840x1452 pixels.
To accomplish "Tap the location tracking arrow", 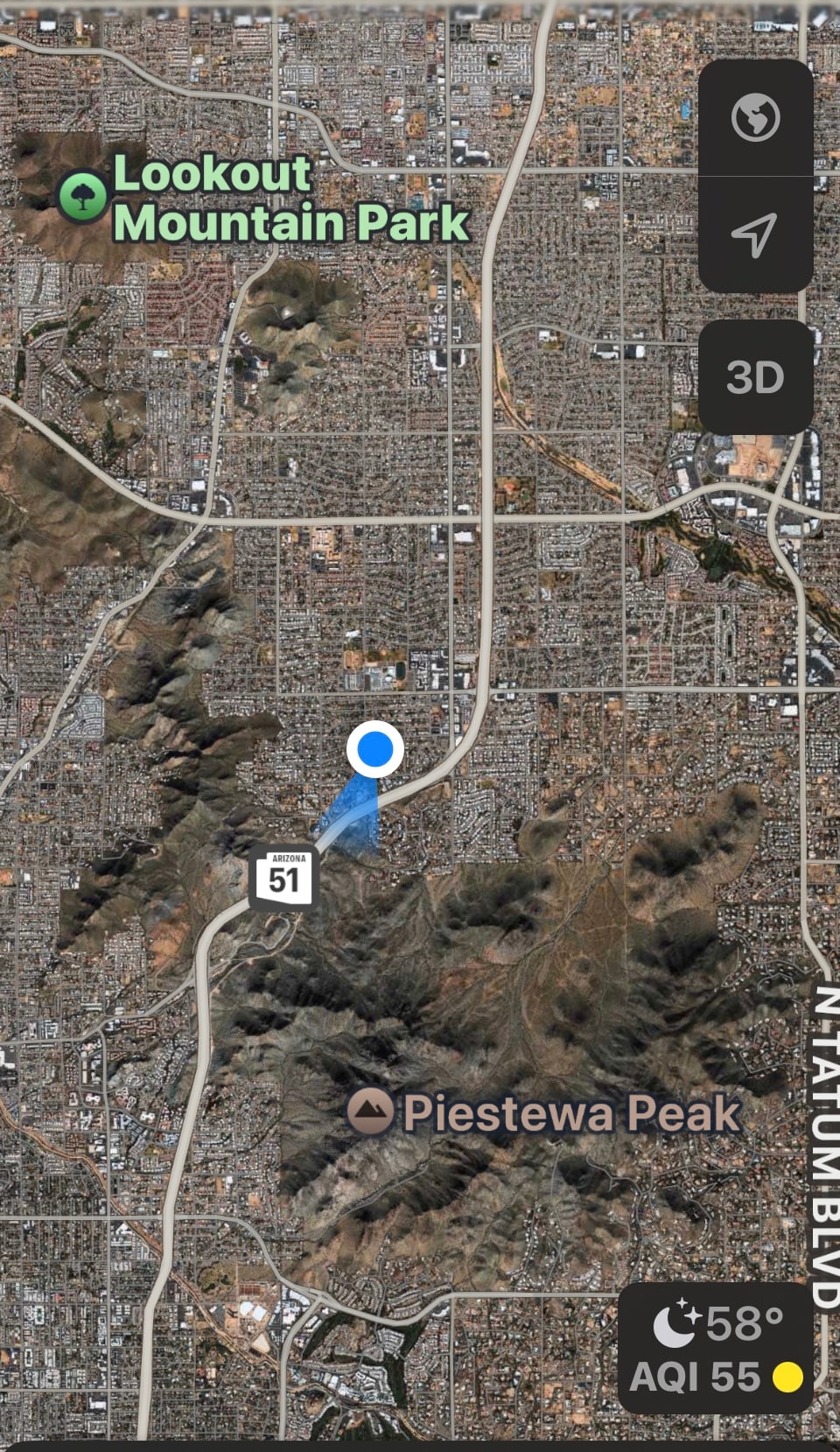I will pos(755,235).
